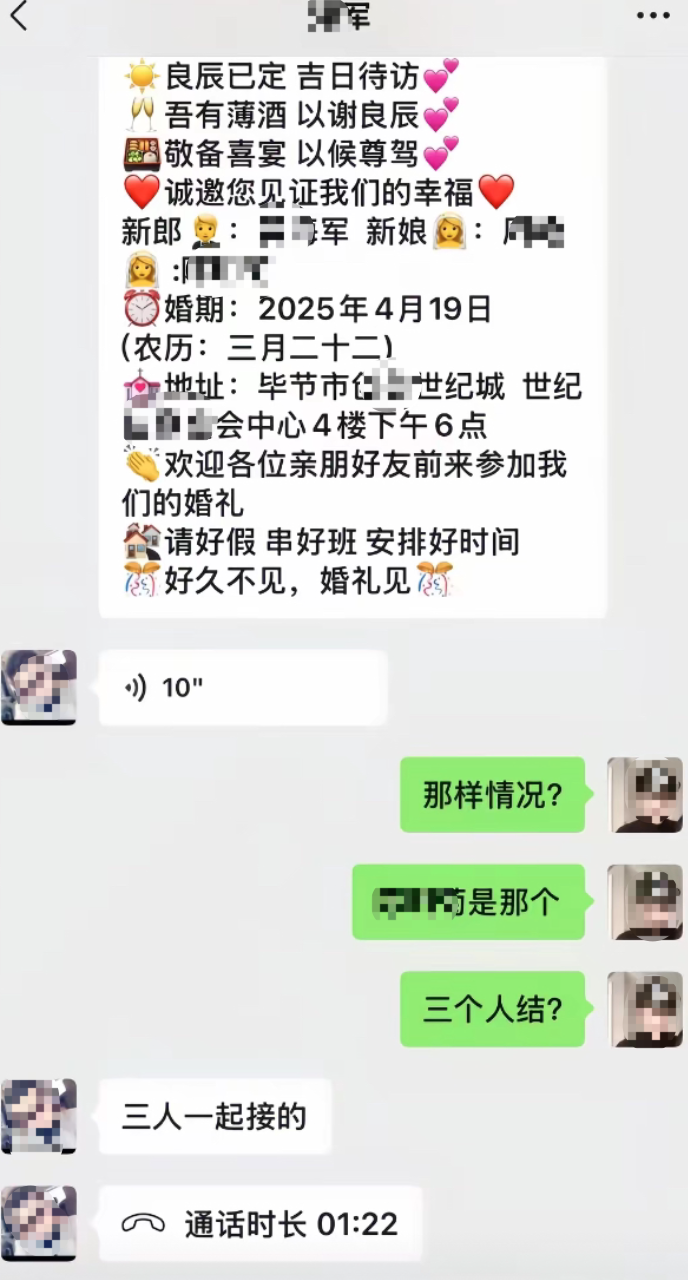
Task: Open contact's avatar beside 三人一起接的
Action: pyautogui.click(x=39, y=1116)
